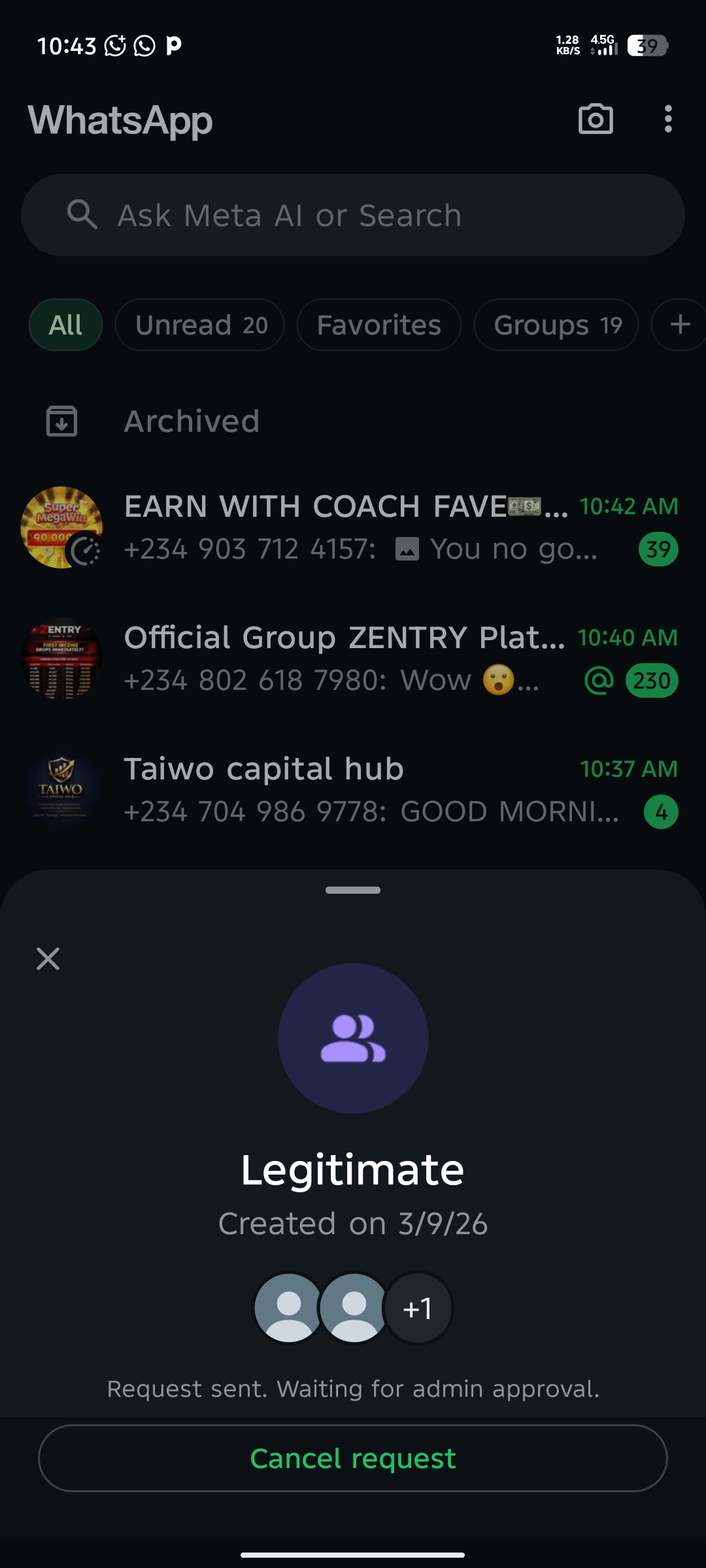Filter chats by Groups
The width and height of the screenshot is (706, 1568).
[556, 325]
